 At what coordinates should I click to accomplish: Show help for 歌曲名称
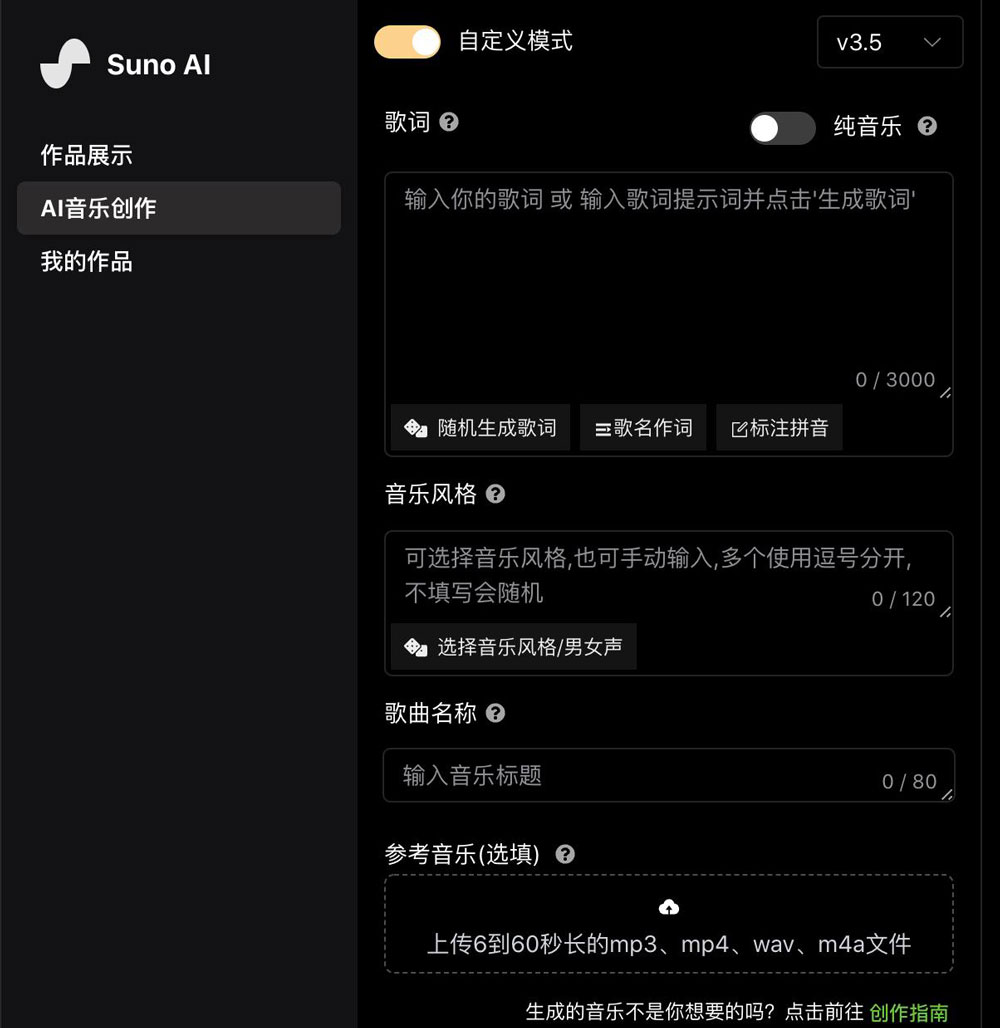[495, 713]
